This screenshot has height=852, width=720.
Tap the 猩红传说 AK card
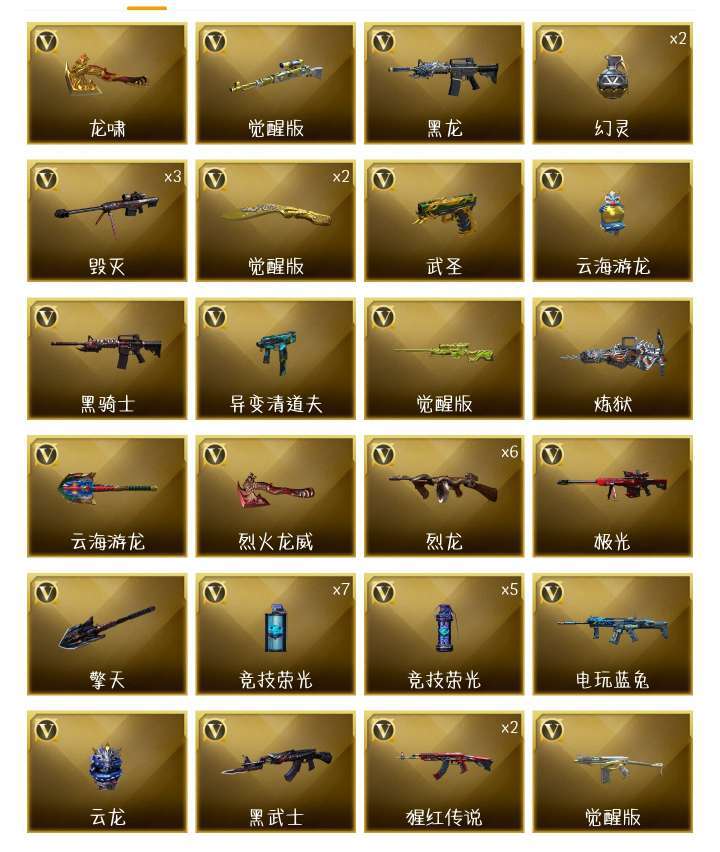point(444,772)
